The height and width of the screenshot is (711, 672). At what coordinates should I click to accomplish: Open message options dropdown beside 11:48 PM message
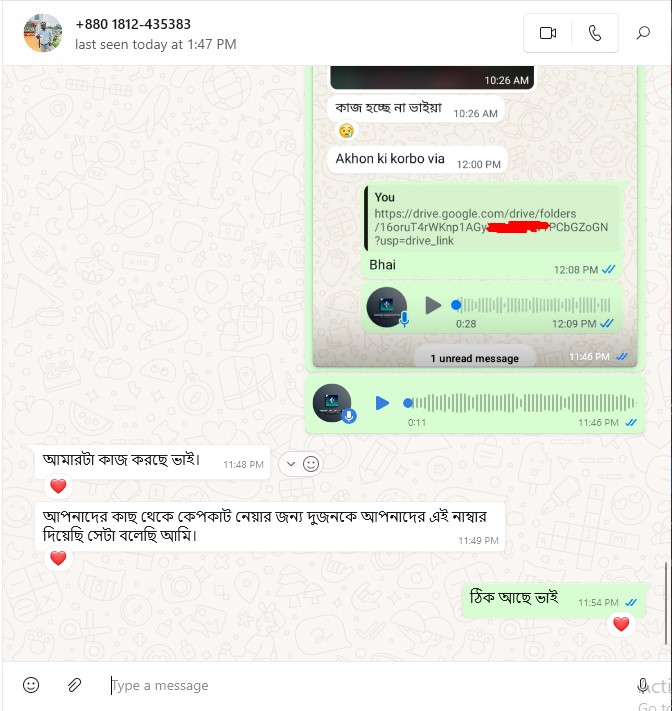pos(291,464)
